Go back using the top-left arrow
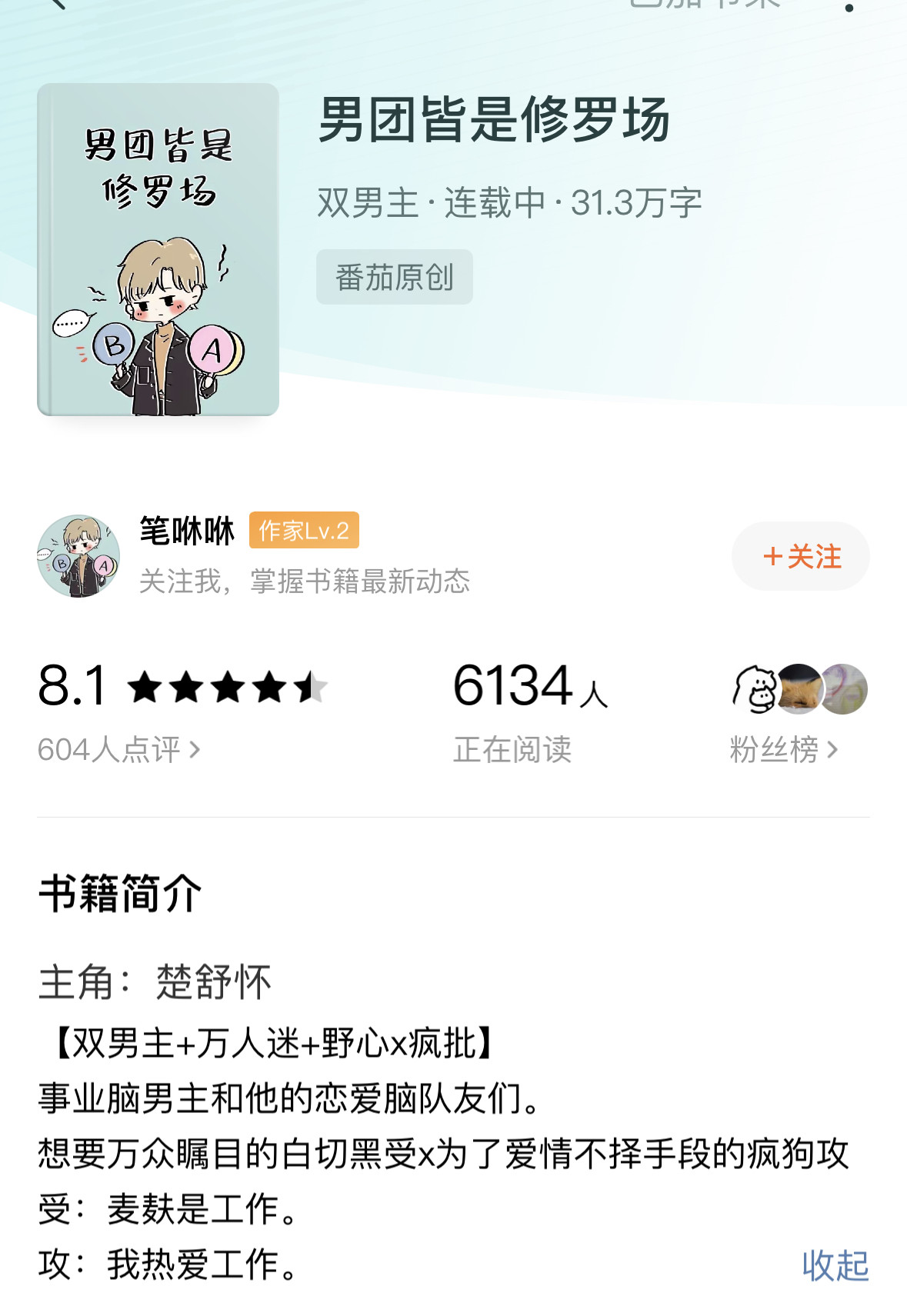This screenshot has width=907, height=1316. coord(58,4)
